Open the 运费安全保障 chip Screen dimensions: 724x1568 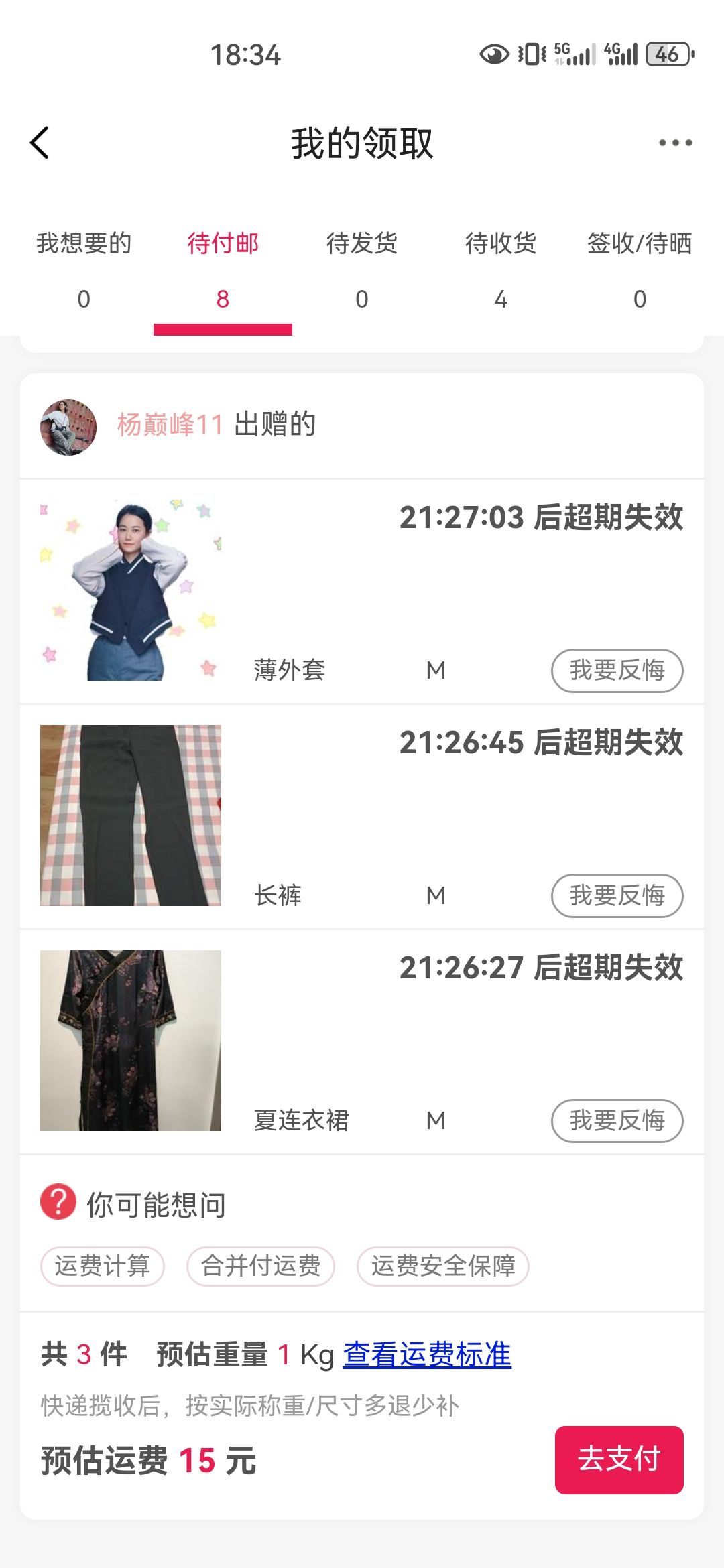[x=443, y=1266]
